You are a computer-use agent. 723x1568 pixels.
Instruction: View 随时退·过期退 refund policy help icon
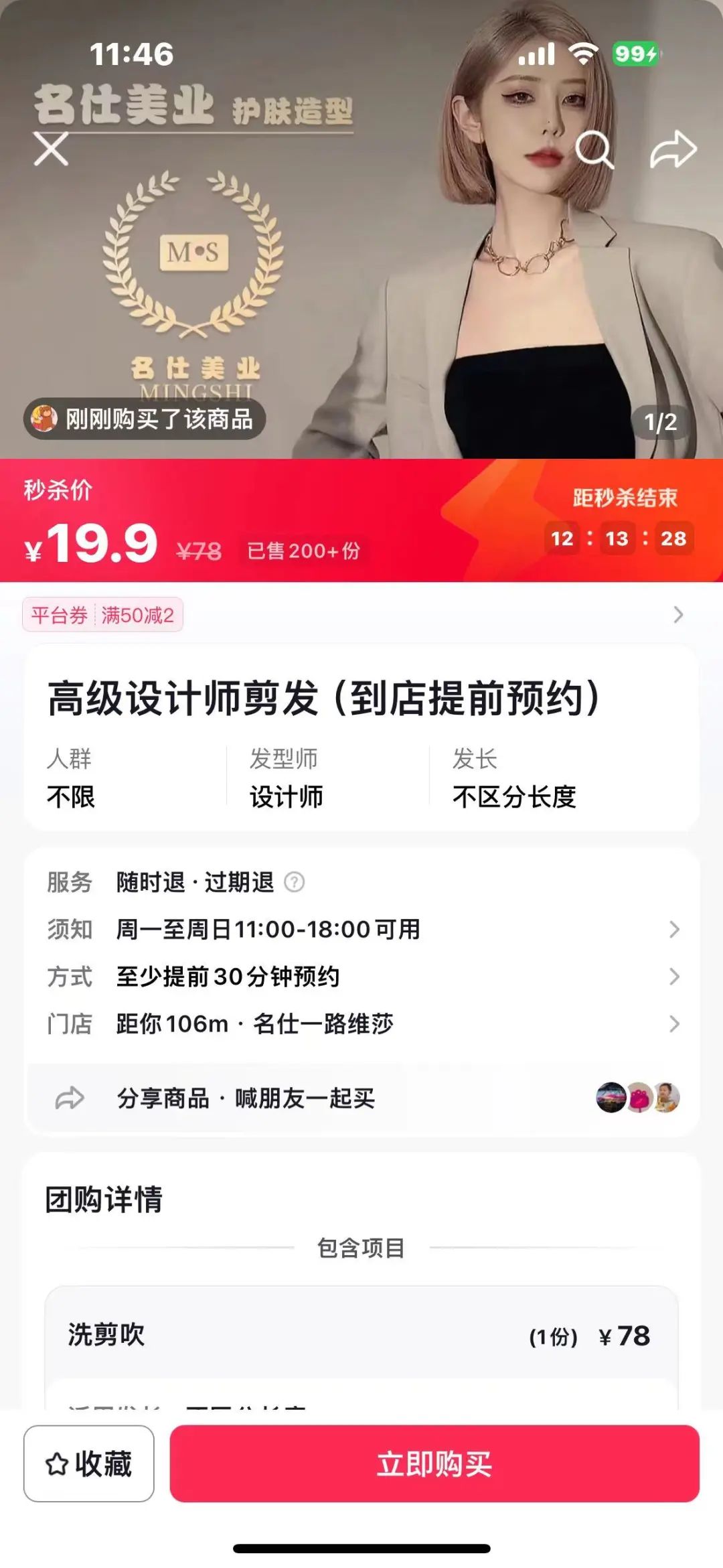(295, 882)
